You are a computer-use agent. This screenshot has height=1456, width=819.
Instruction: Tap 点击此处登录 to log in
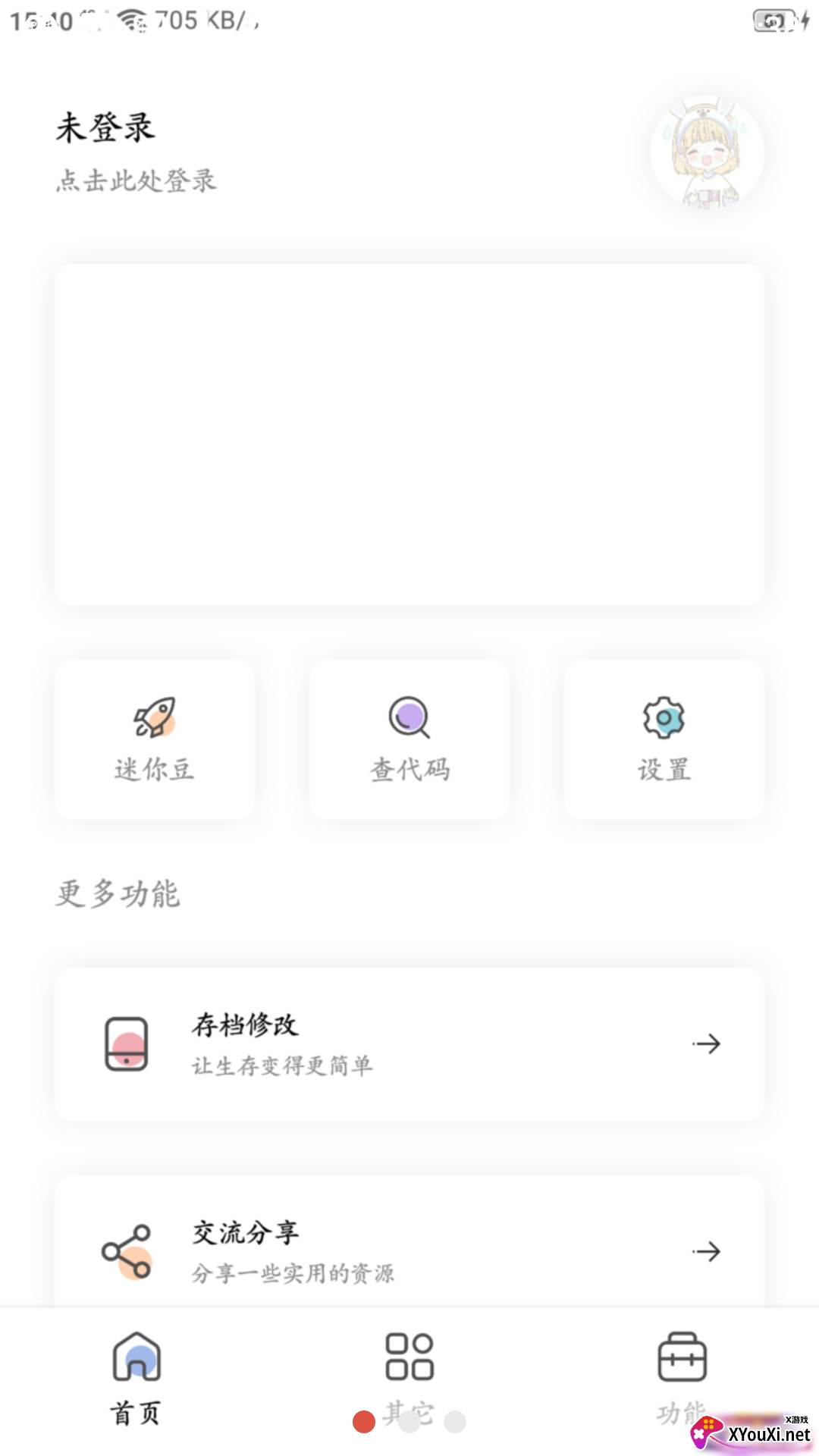tap(136, 180)
